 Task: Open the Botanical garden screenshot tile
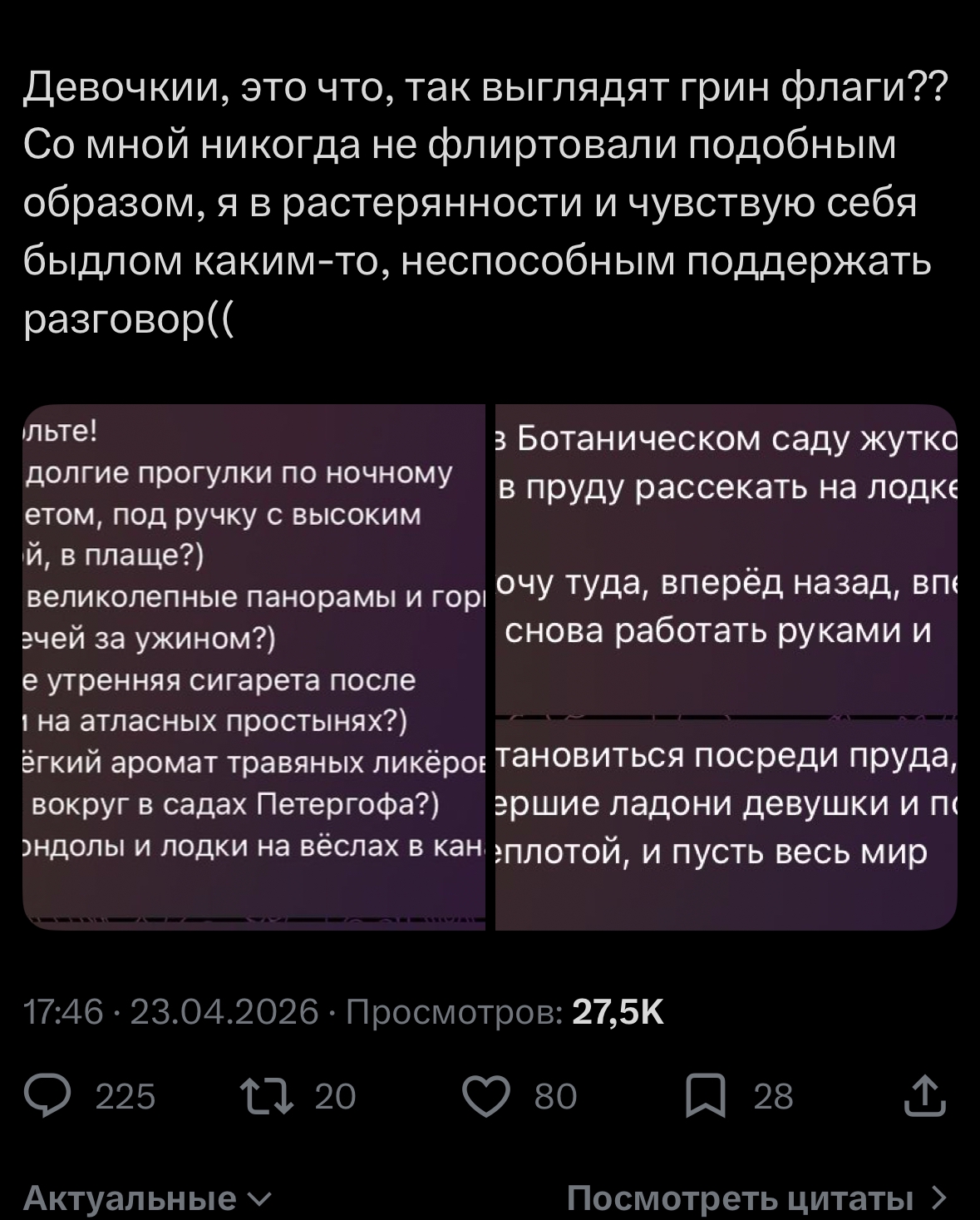tap(726, 560)
